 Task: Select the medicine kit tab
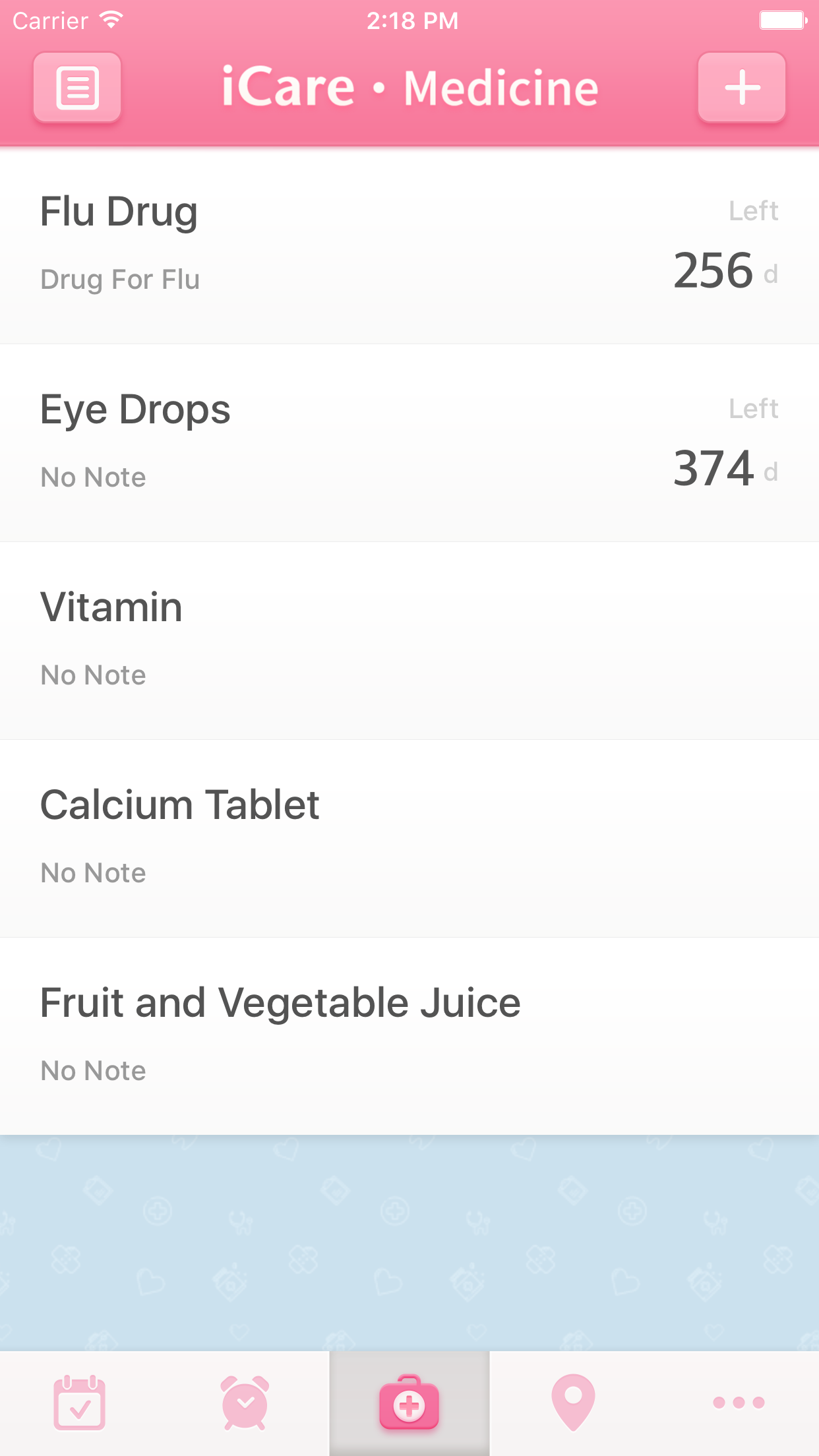click(x=409, y=1403)
